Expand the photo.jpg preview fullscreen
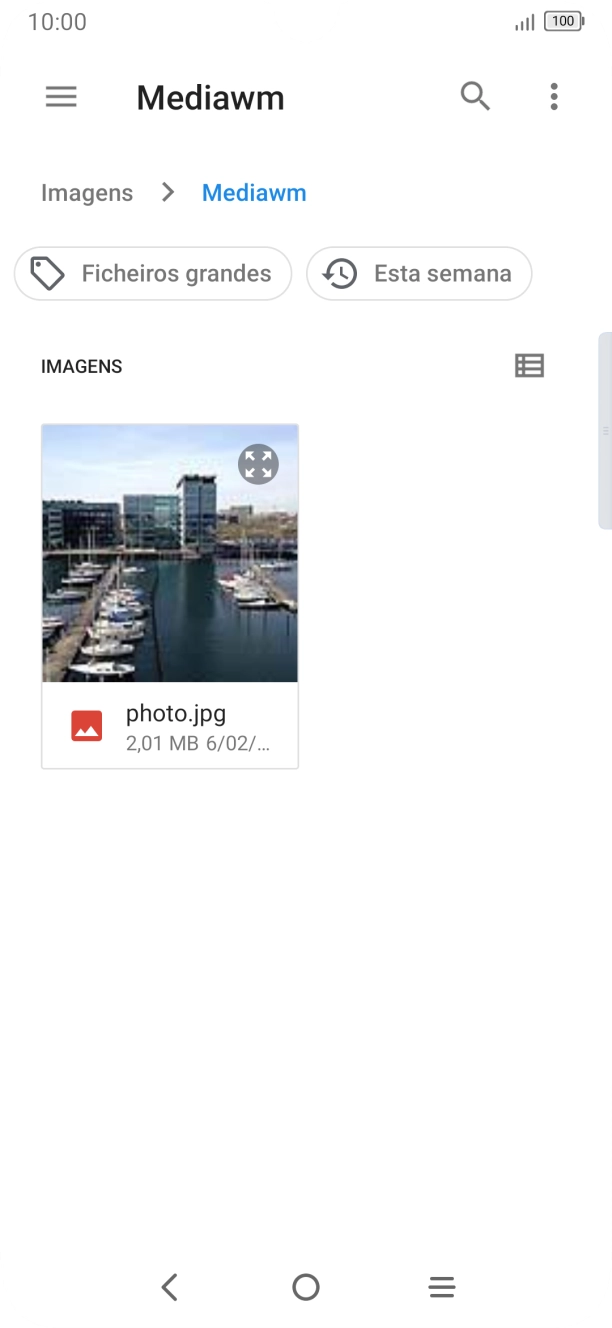Image resolution: width=612 pixels, height=1328 pixels. pos(258,464)
